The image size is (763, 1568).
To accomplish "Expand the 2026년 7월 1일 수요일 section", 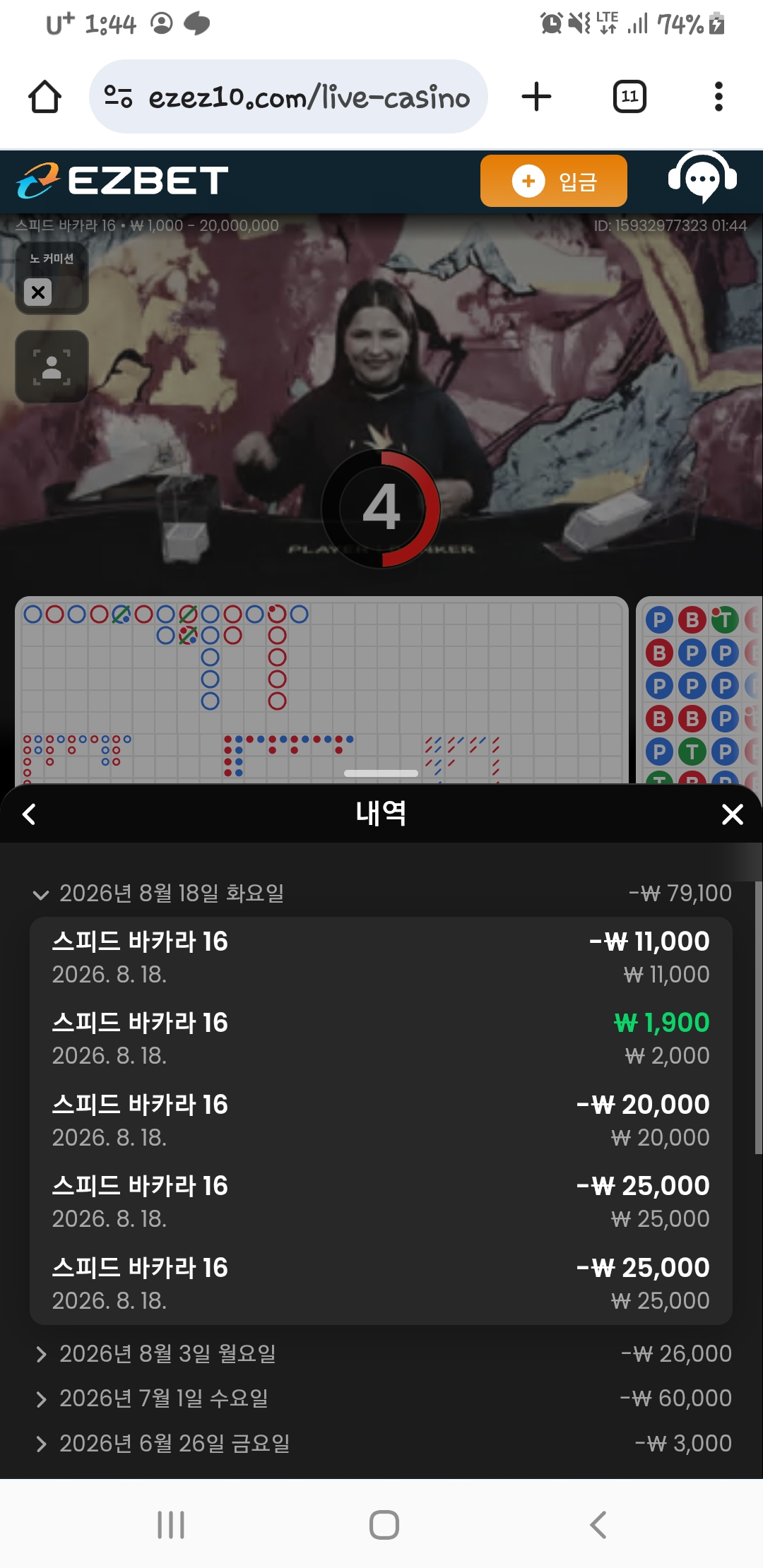I will [381, 1398].
